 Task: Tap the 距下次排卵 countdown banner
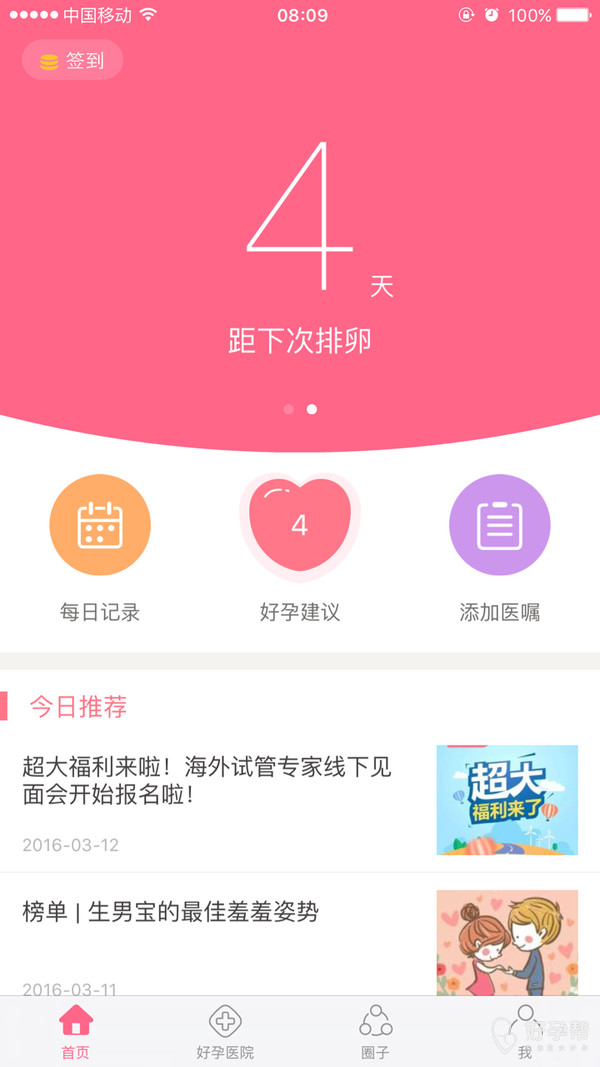[300, 250]
